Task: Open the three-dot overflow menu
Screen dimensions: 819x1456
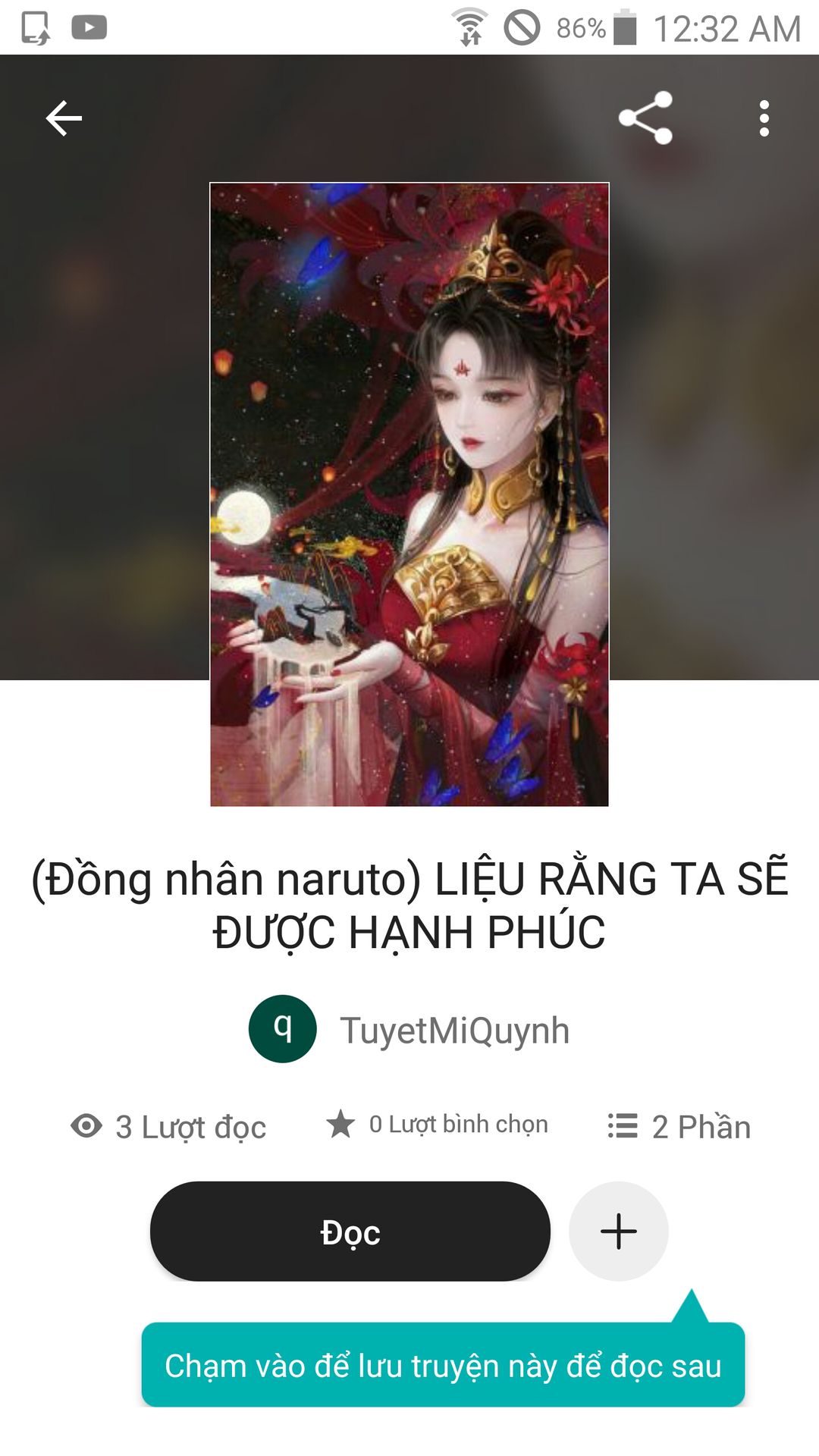Action: click(x=764, y=118)
